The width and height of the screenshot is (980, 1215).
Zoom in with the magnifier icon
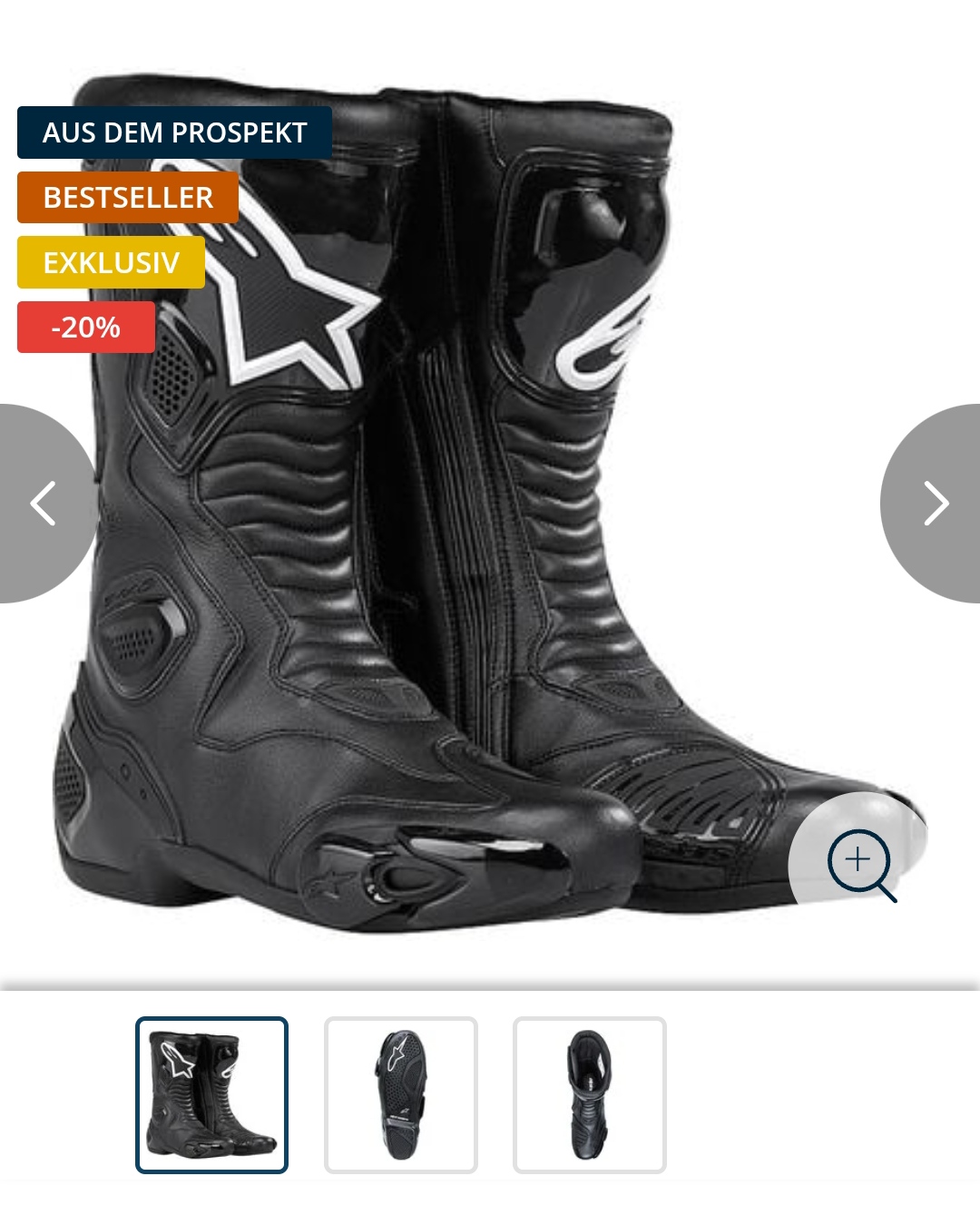(x=859, y=863)
